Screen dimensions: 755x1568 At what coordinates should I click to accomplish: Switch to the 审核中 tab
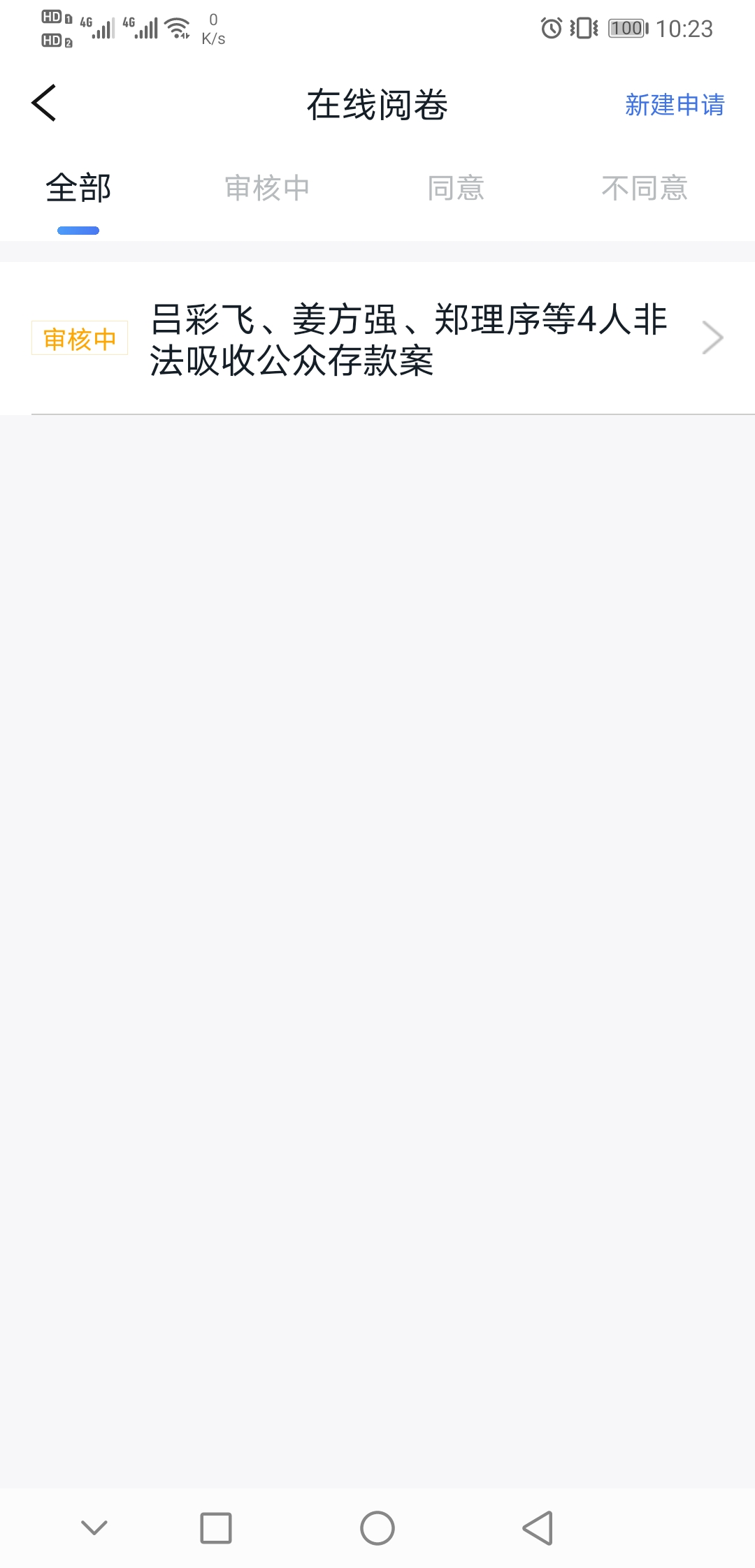267,189
